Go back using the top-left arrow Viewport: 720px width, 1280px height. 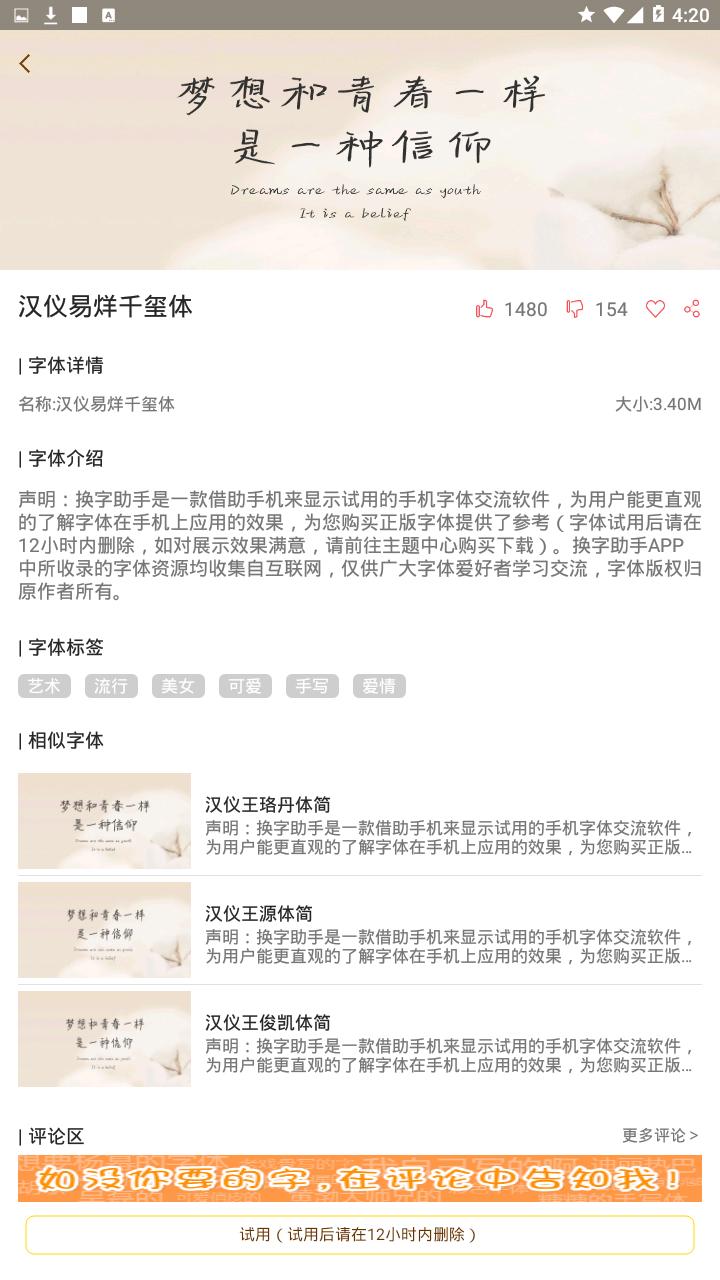25,63
